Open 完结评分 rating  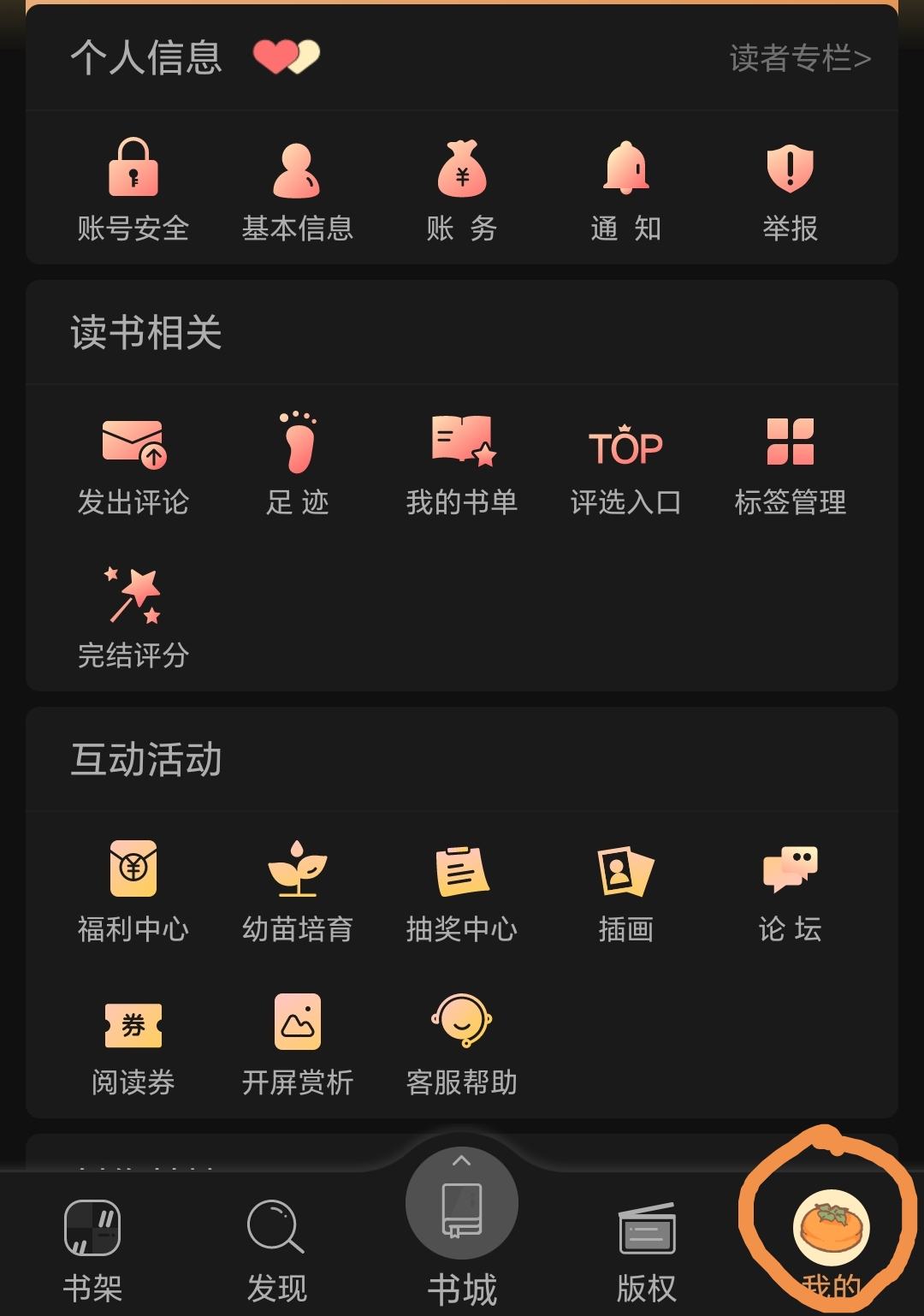(x=133, y=618)
